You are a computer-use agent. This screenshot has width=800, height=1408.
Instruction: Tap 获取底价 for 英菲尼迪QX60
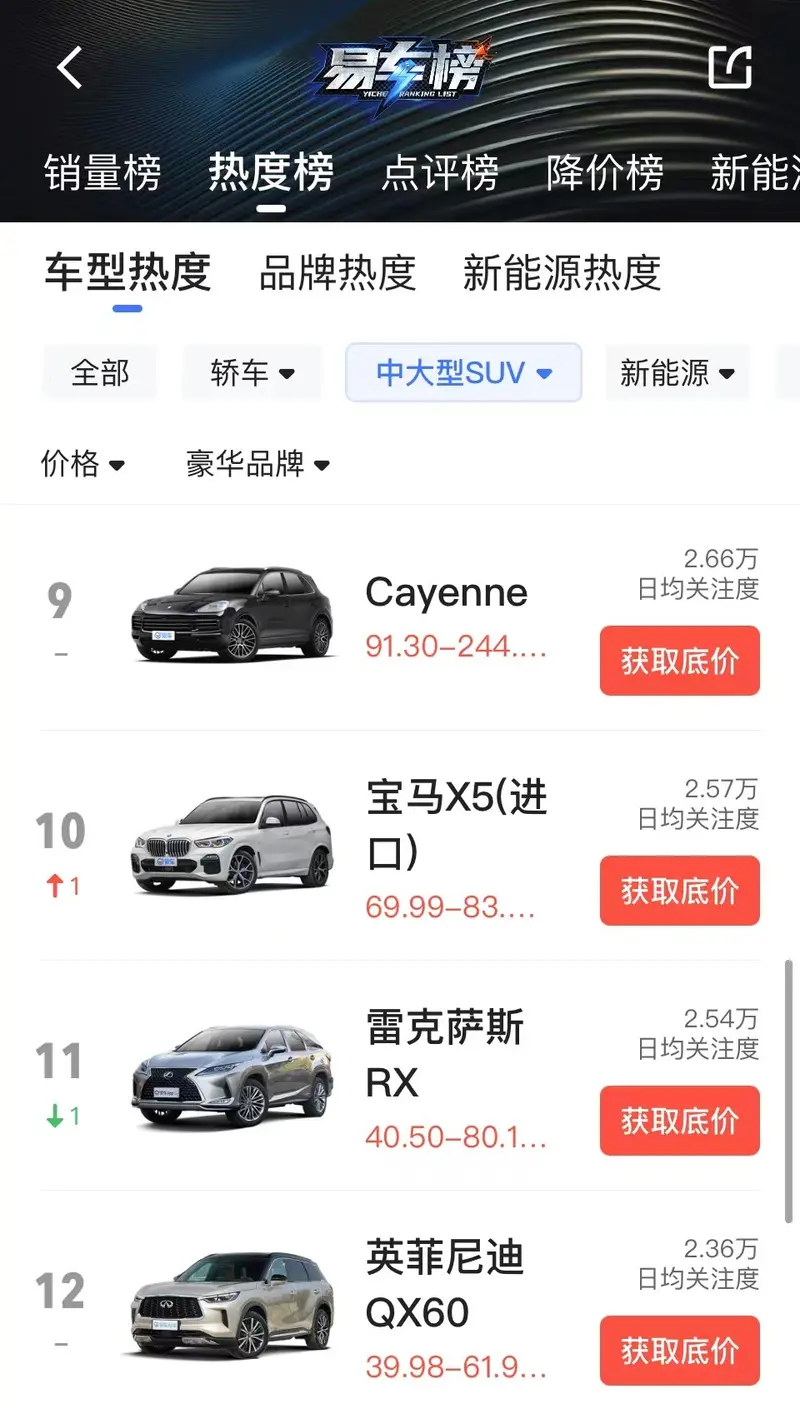679,1351
